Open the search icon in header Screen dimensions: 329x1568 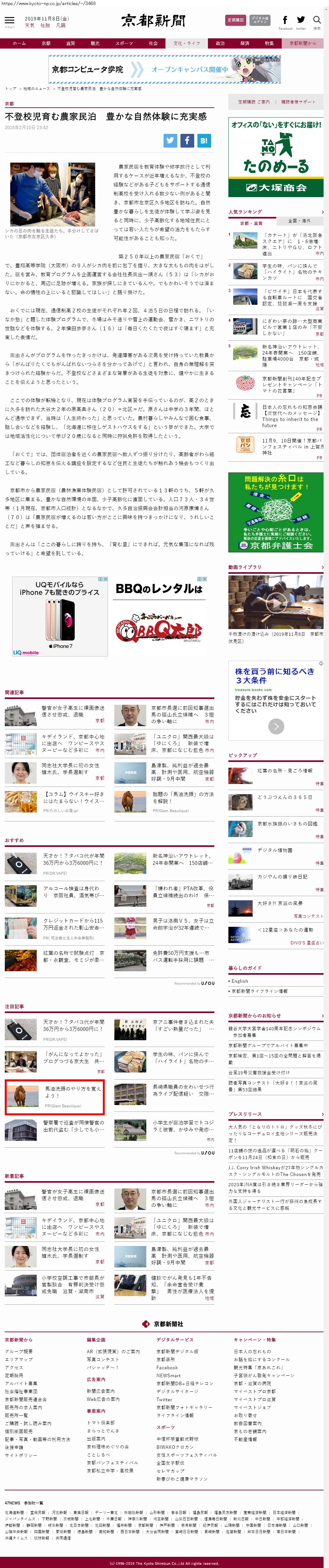pos(317,21)
